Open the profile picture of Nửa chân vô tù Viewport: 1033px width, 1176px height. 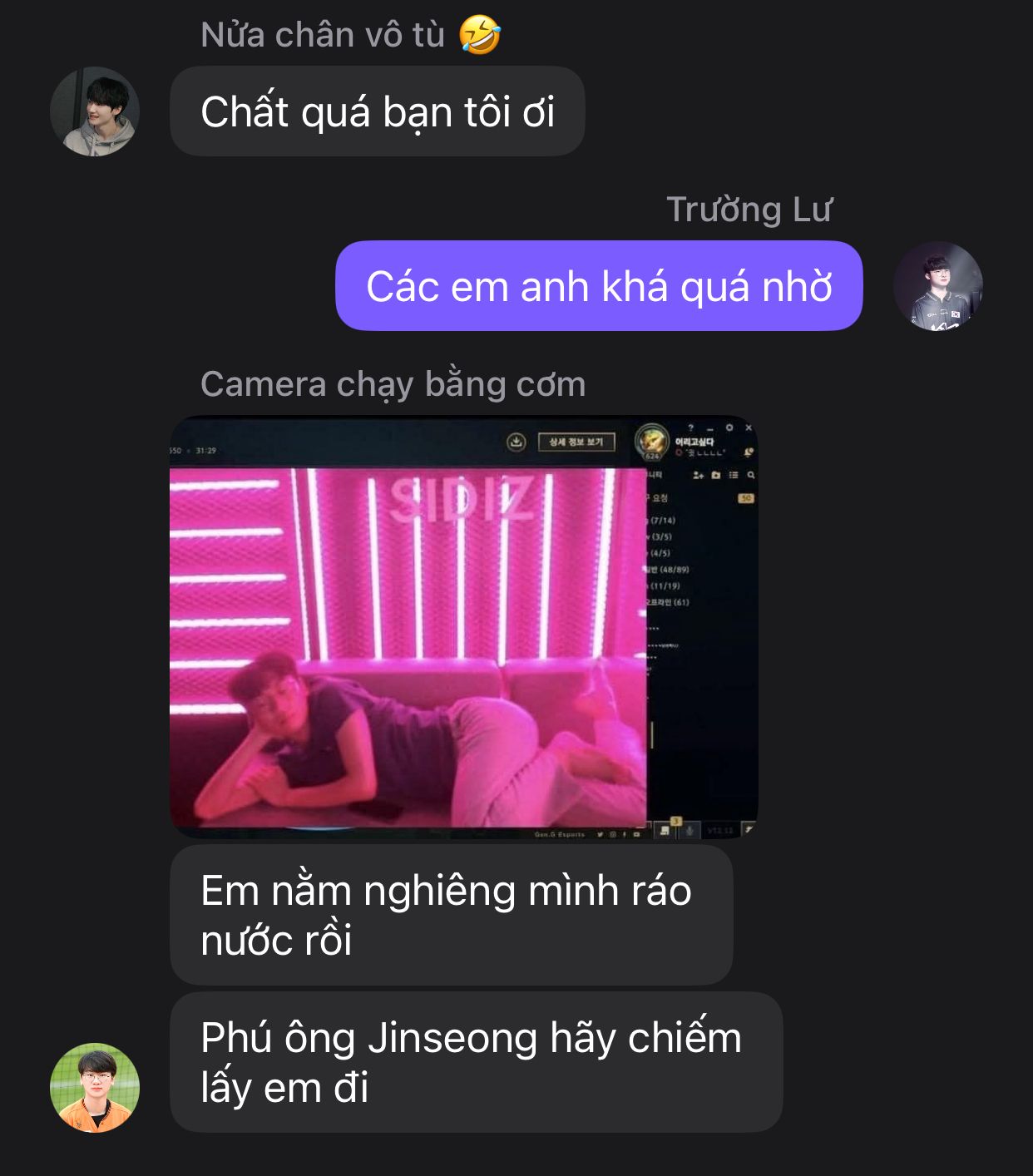[95, 111]
